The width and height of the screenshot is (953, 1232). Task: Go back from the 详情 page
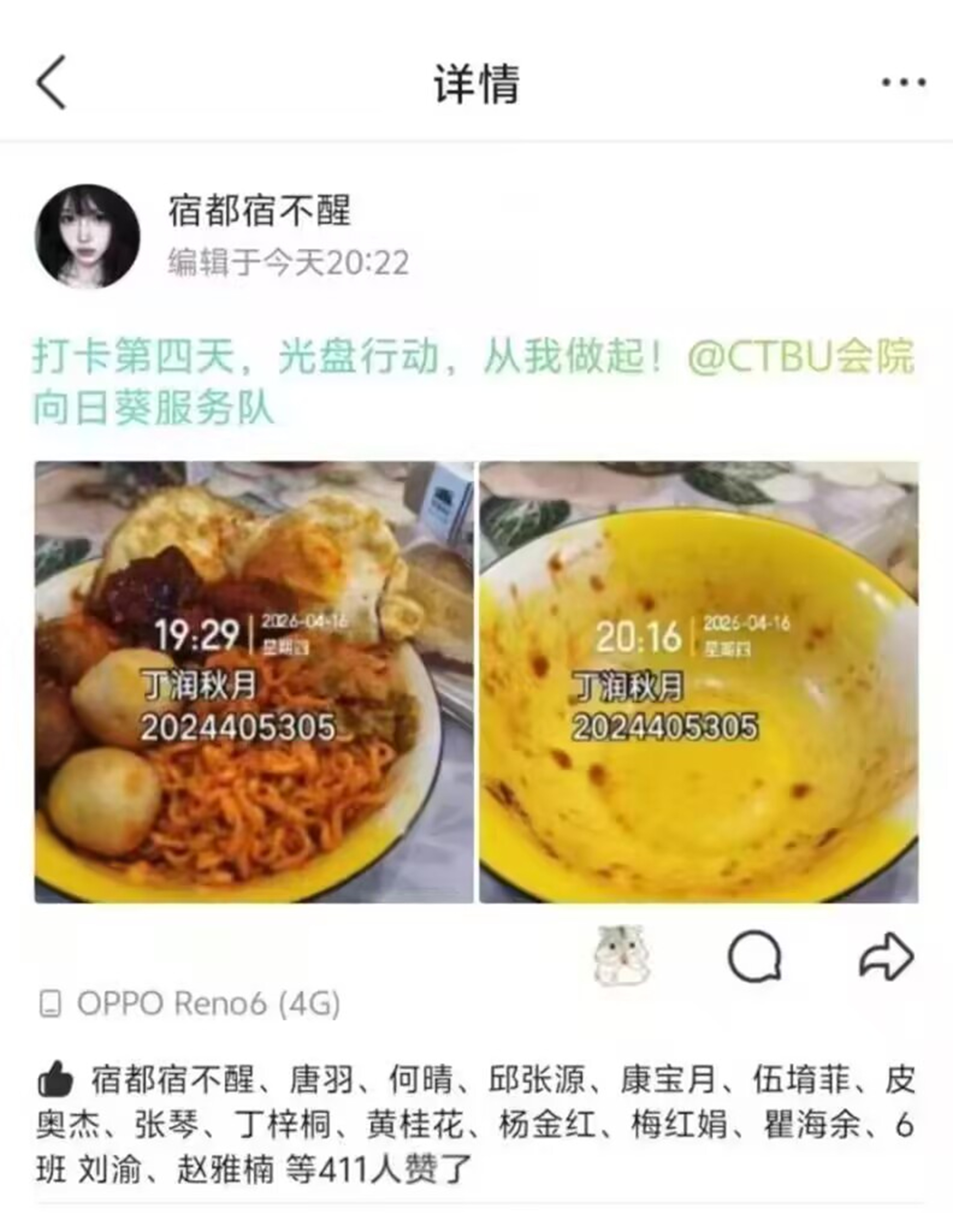pyautogui.click(x=52, y=82)
